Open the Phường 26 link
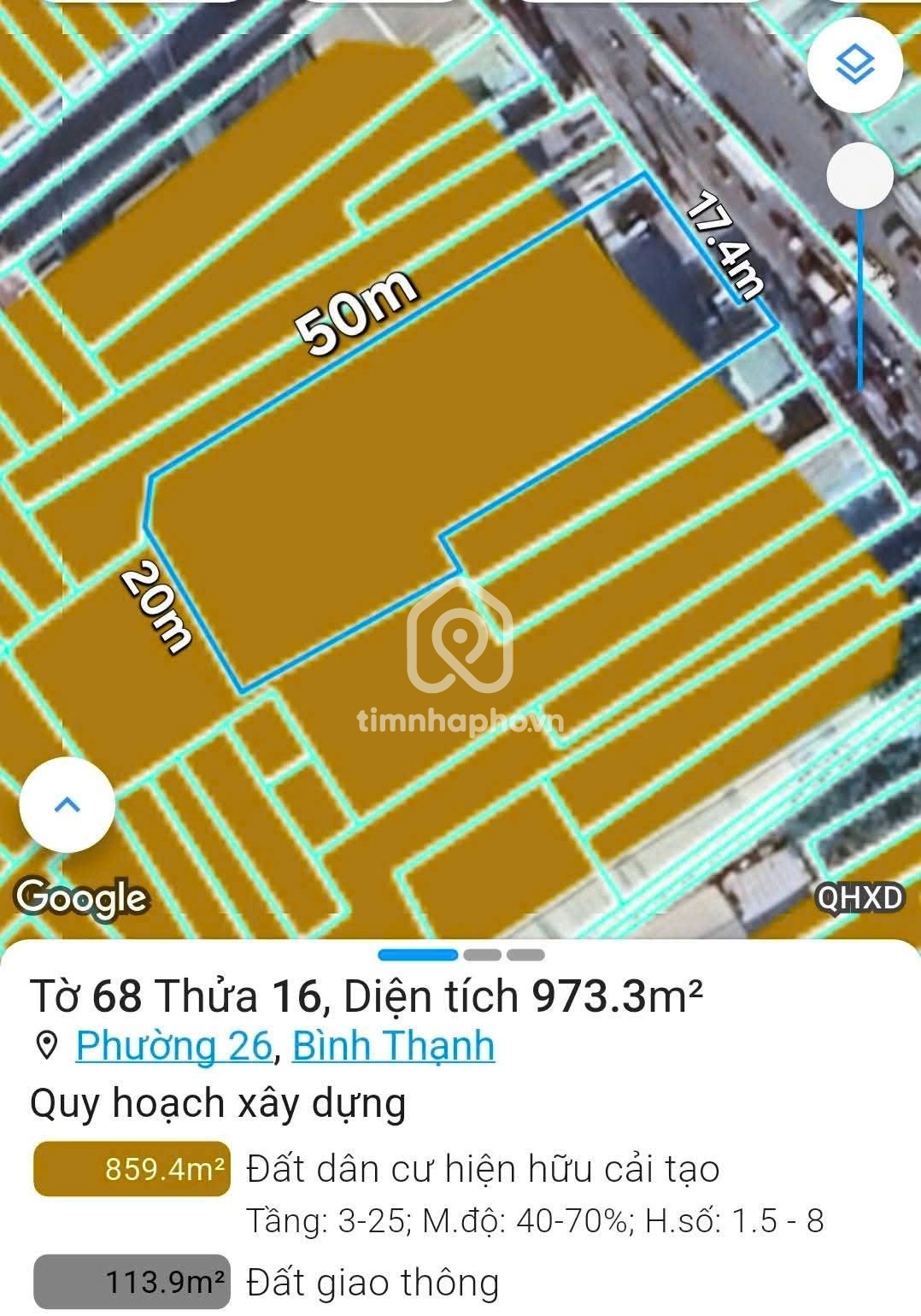The height and width of the screenshot is (1316, 921). (173, 1046)
